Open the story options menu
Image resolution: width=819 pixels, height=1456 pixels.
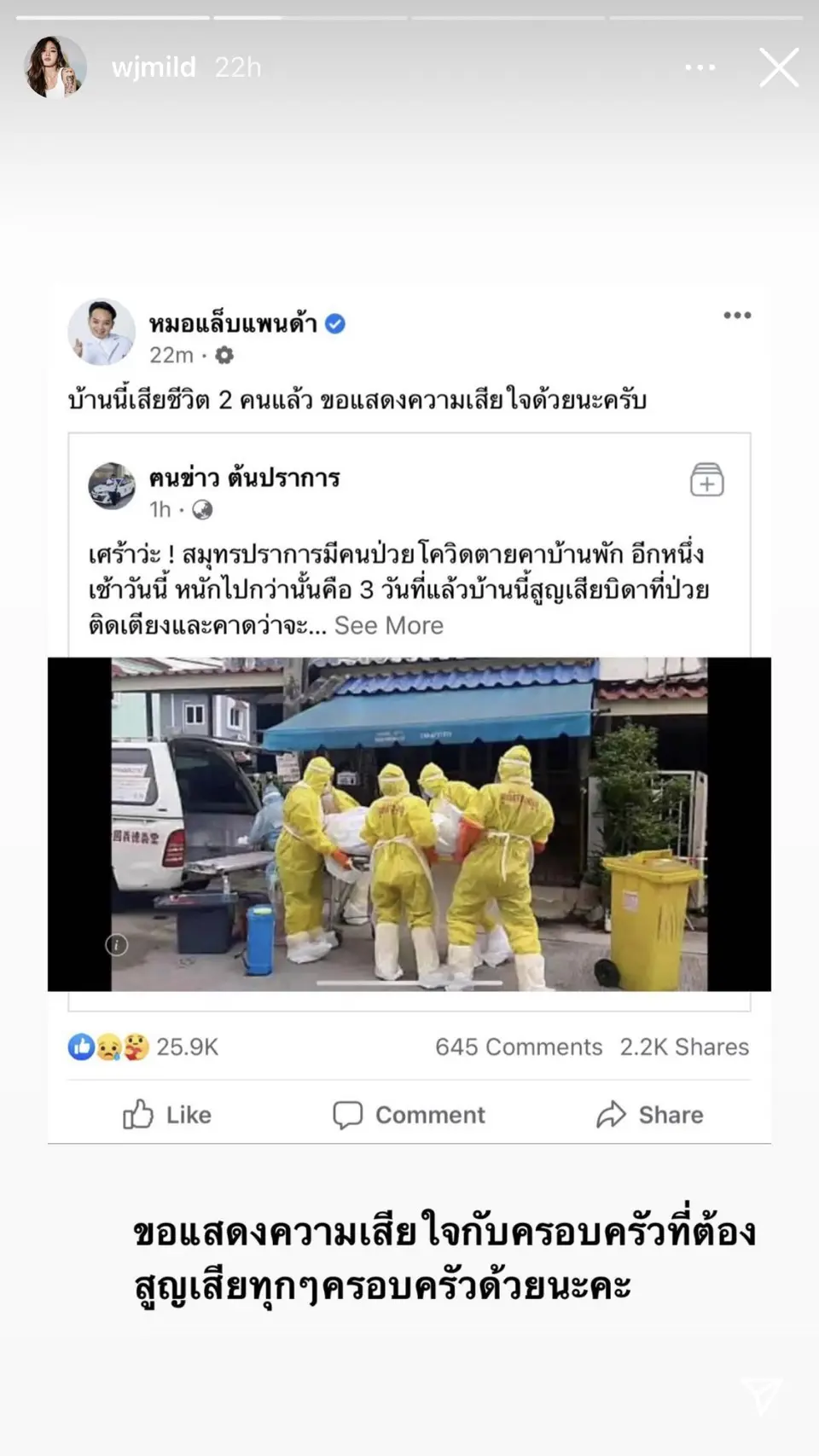pyautogui.click(x=700, y=67)
